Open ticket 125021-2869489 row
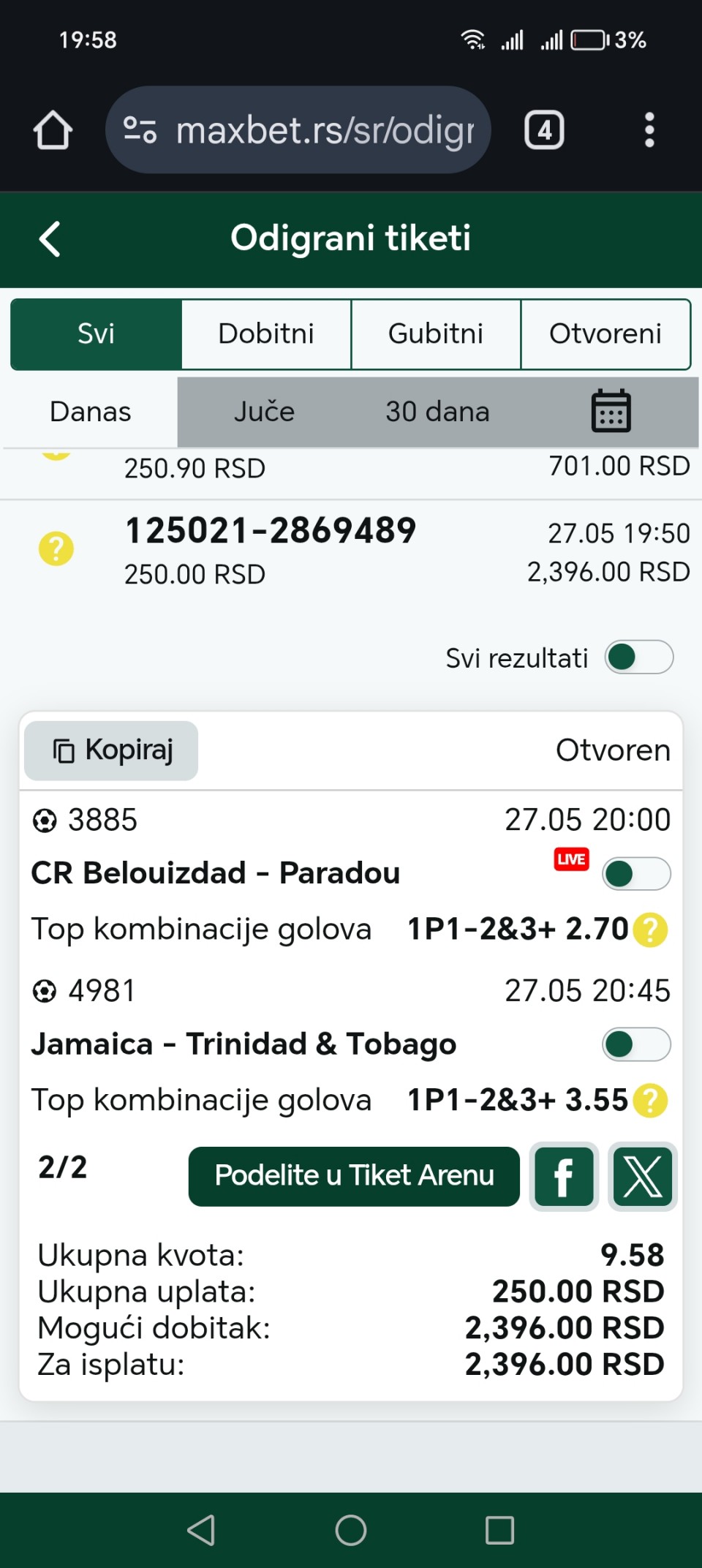 (351, 551)
